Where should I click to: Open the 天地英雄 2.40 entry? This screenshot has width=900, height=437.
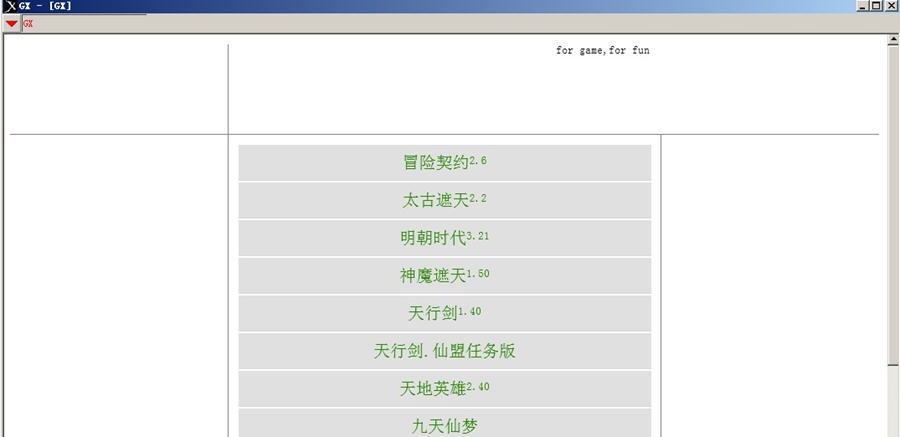[x=444, y=388]
